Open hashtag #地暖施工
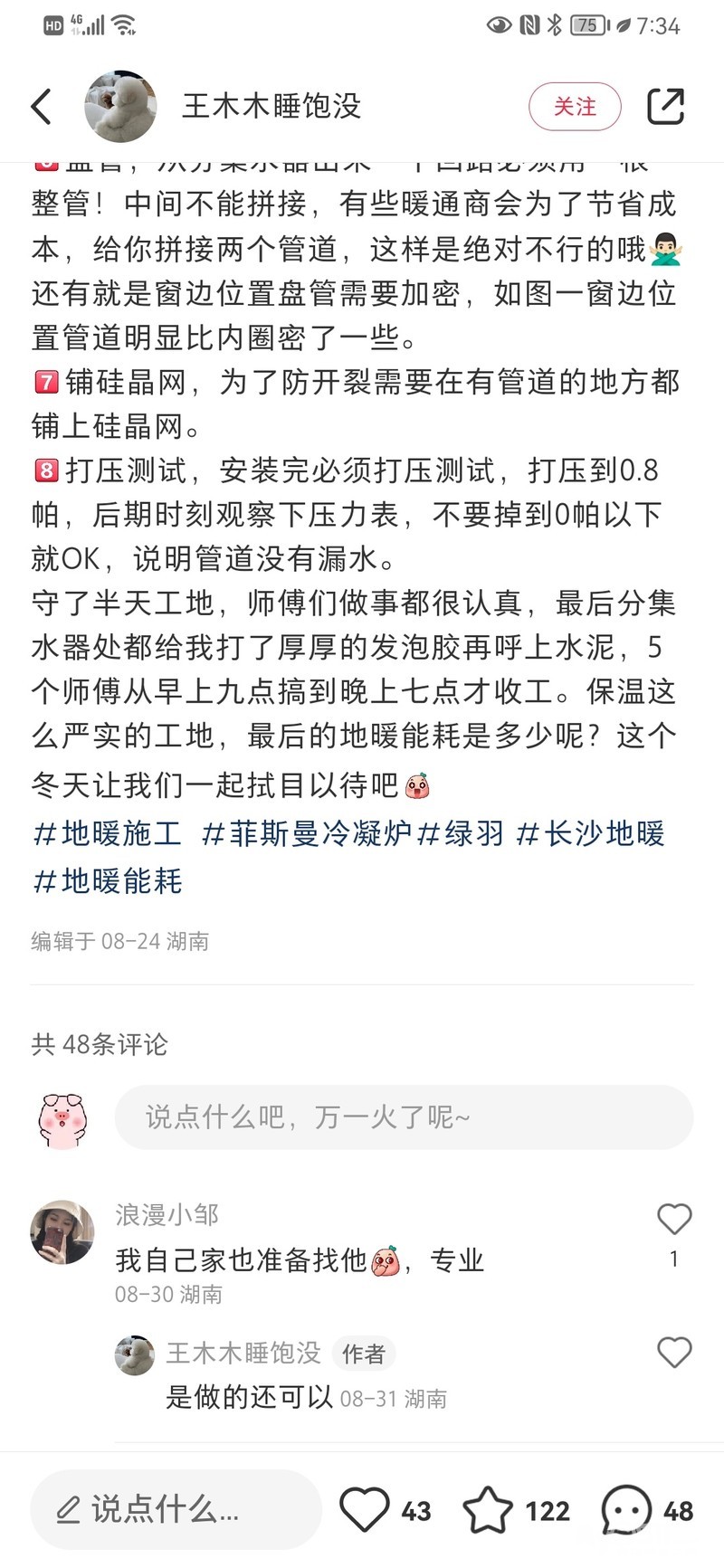Image resolution: width=724 pixels, height=1568 pixels. pos(108,833)
